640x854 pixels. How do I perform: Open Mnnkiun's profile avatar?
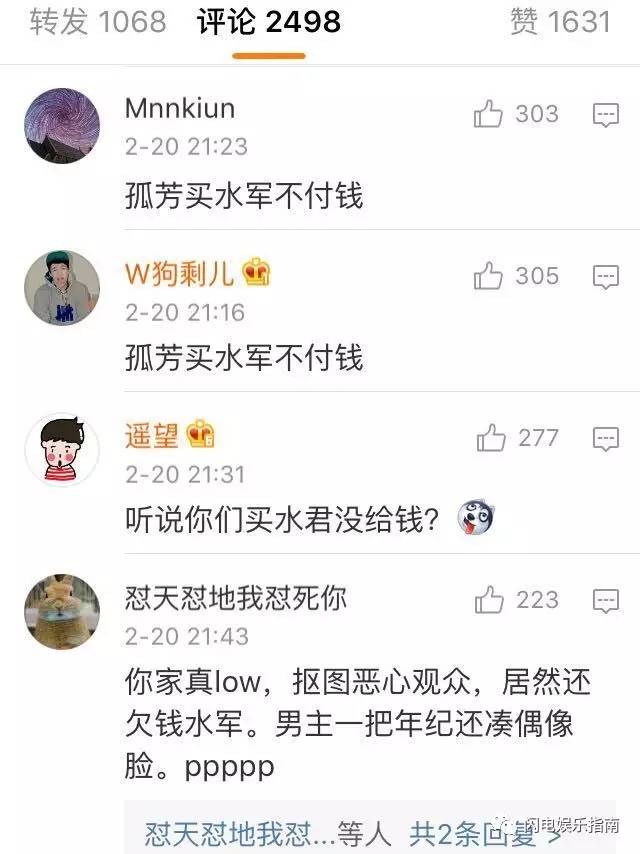pyautogui.click(x=62, y=125)
